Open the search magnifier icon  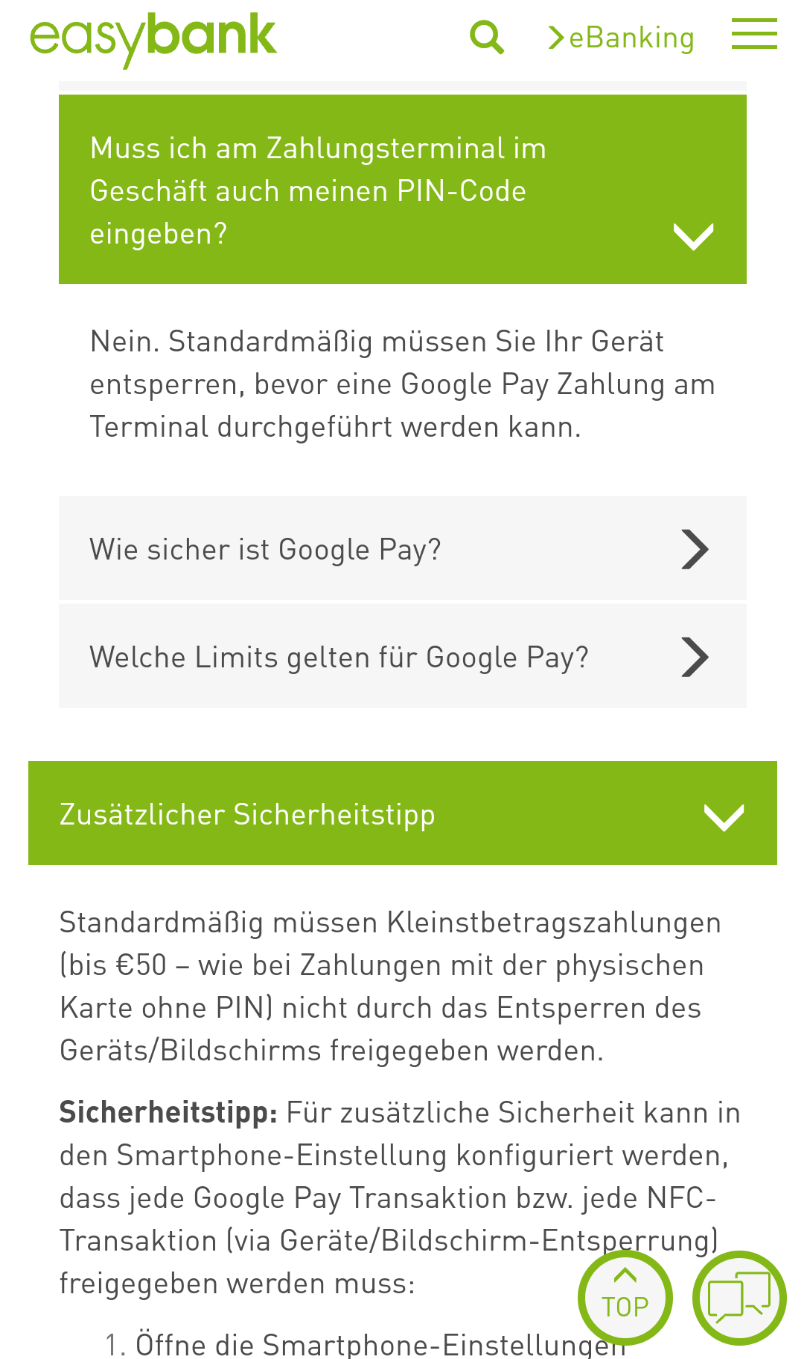click(x=487, y=37)
